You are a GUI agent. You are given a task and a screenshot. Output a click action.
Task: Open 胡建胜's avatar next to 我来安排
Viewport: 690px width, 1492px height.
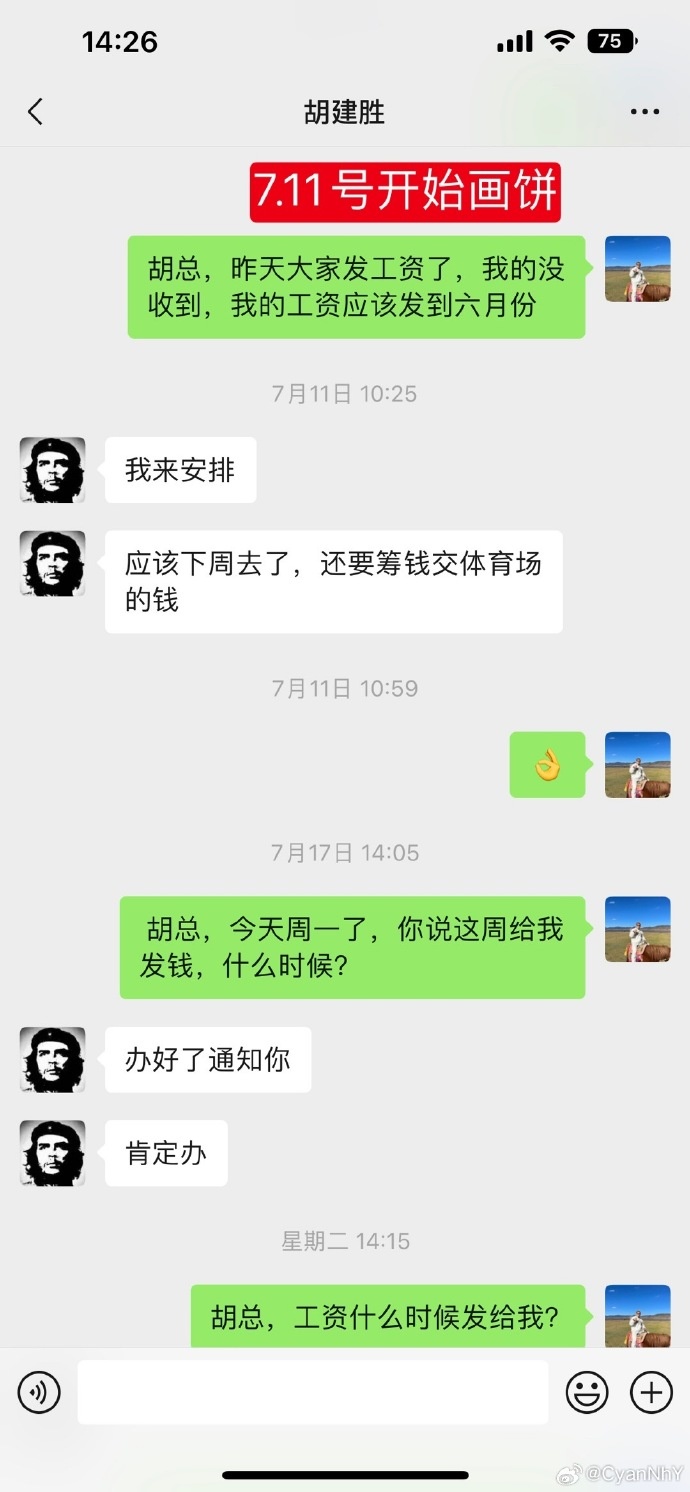click(53, 470)
